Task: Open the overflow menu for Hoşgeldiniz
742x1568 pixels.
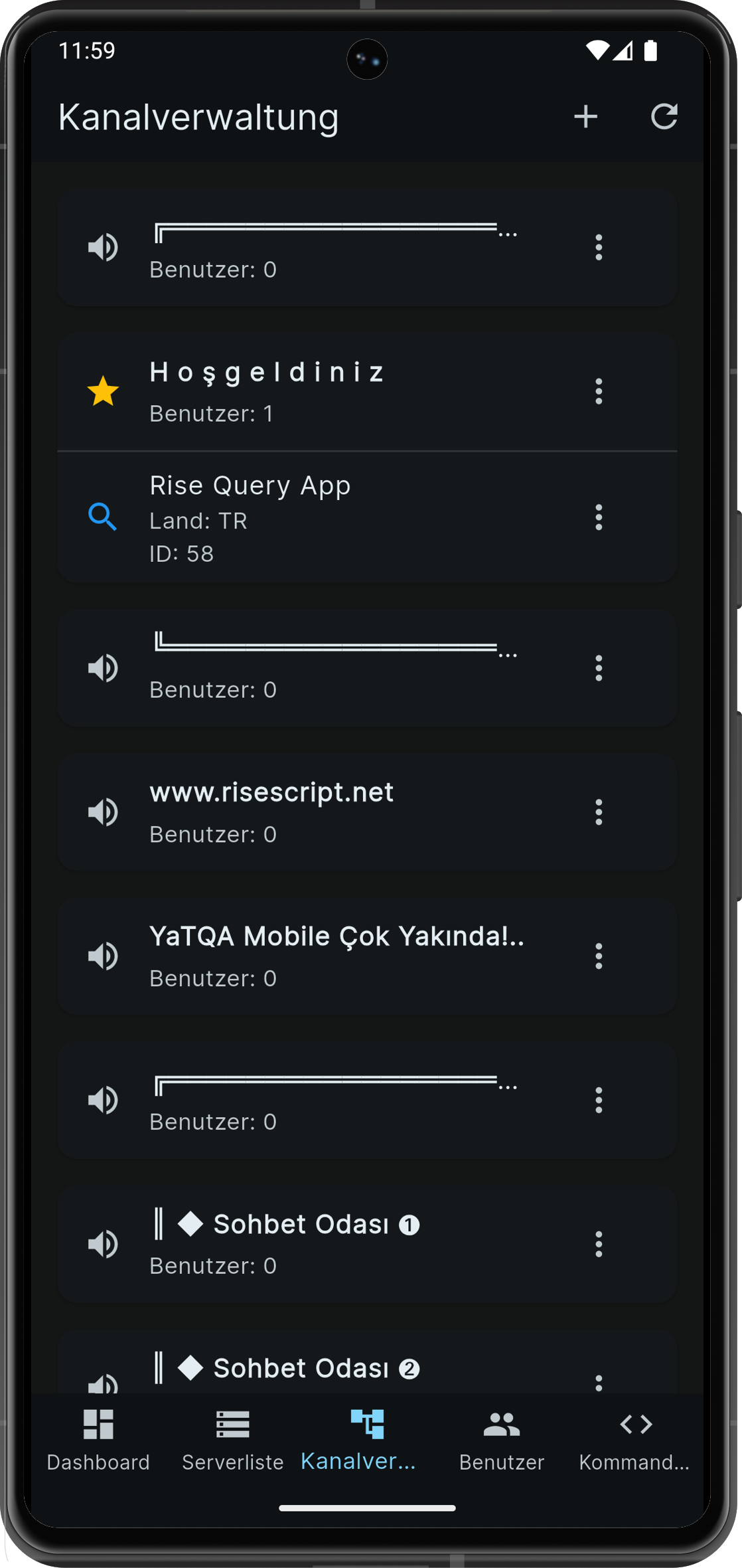Action: 598,392
